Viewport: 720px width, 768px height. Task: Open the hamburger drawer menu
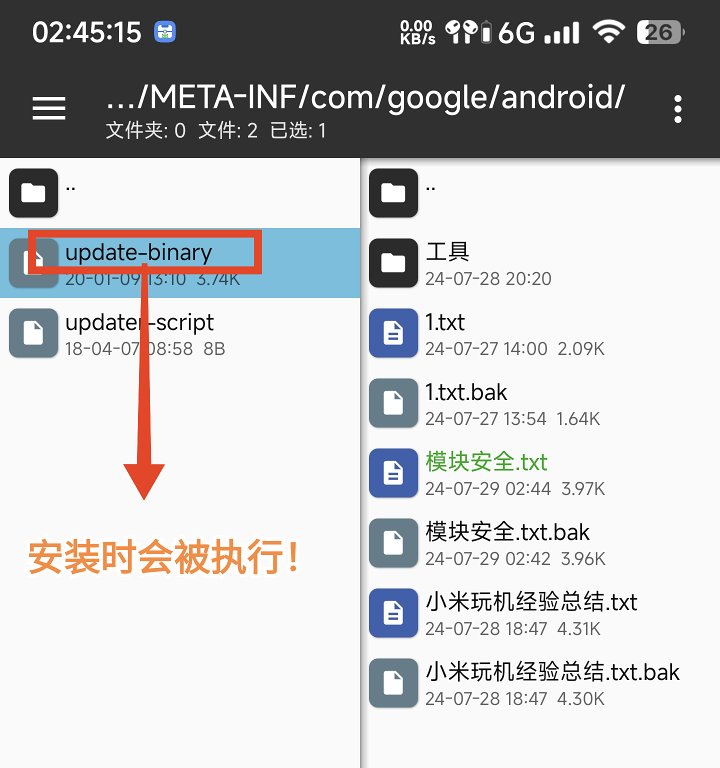click(x=49, y=109)
